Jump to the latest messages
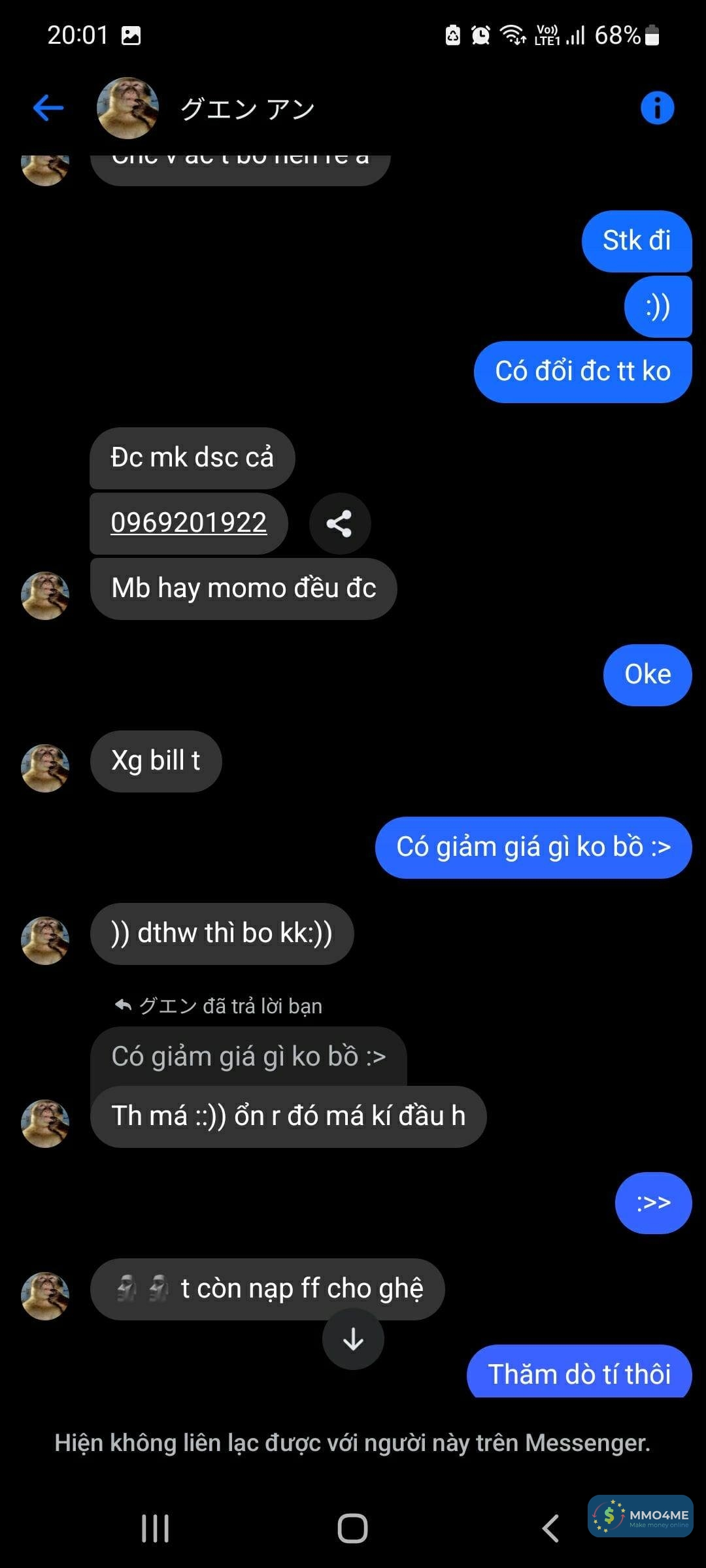 pos(353,1339)
